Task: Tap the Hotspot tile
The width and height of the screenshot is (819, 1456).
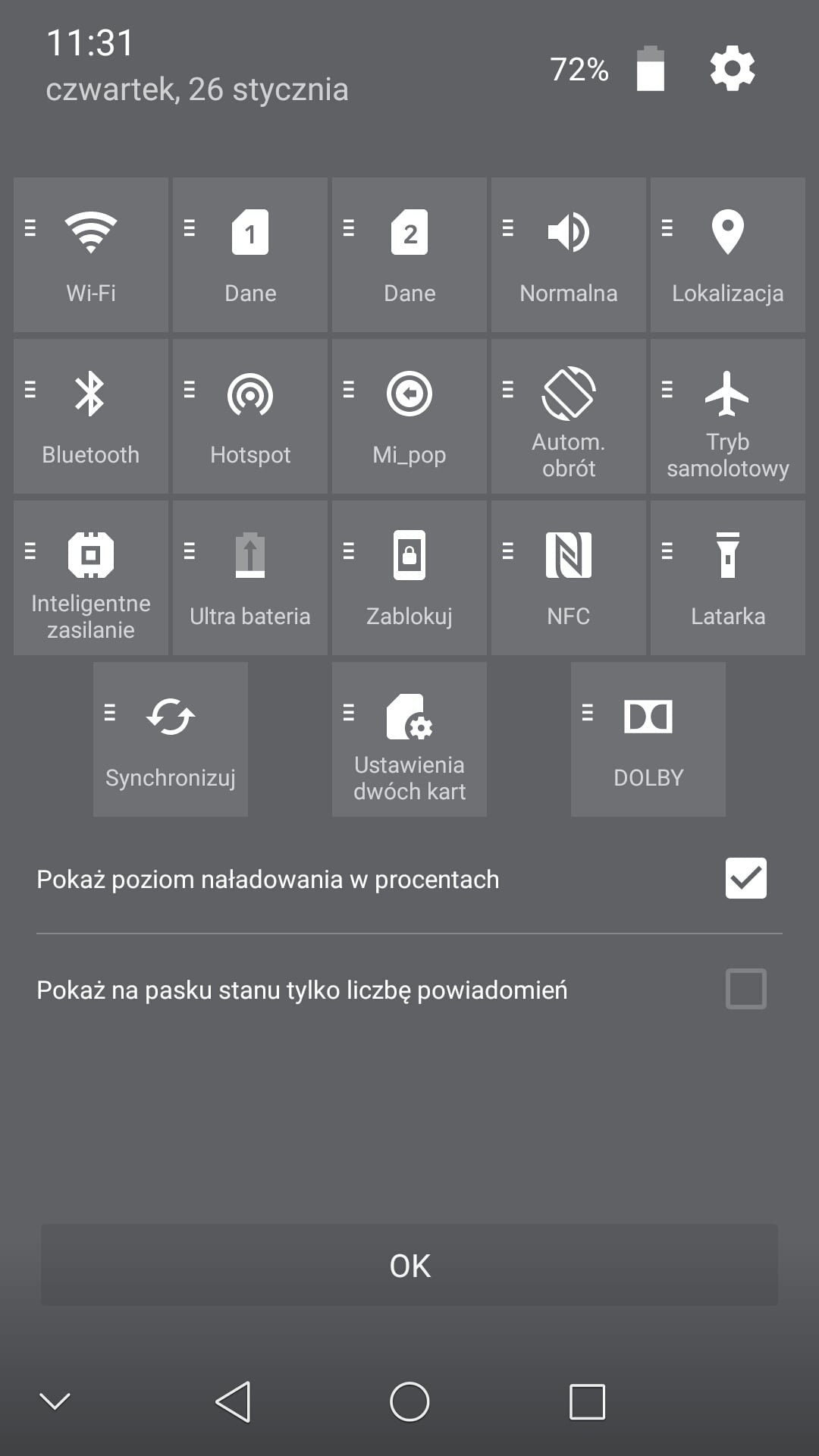Action: pos(250,416)
